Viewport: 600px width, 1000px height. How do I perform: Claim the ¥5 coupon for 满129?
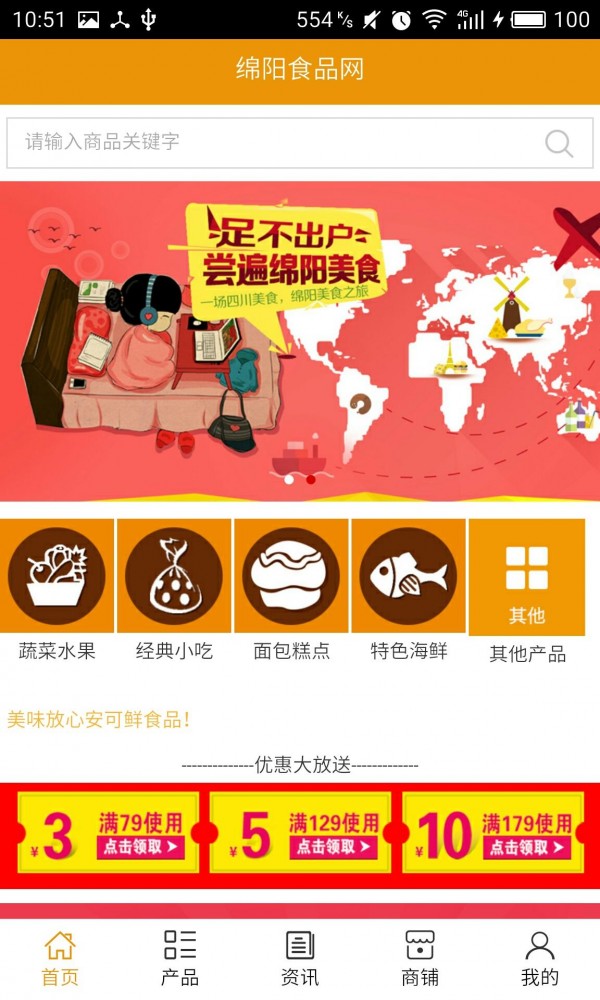[x=300, y=834]
